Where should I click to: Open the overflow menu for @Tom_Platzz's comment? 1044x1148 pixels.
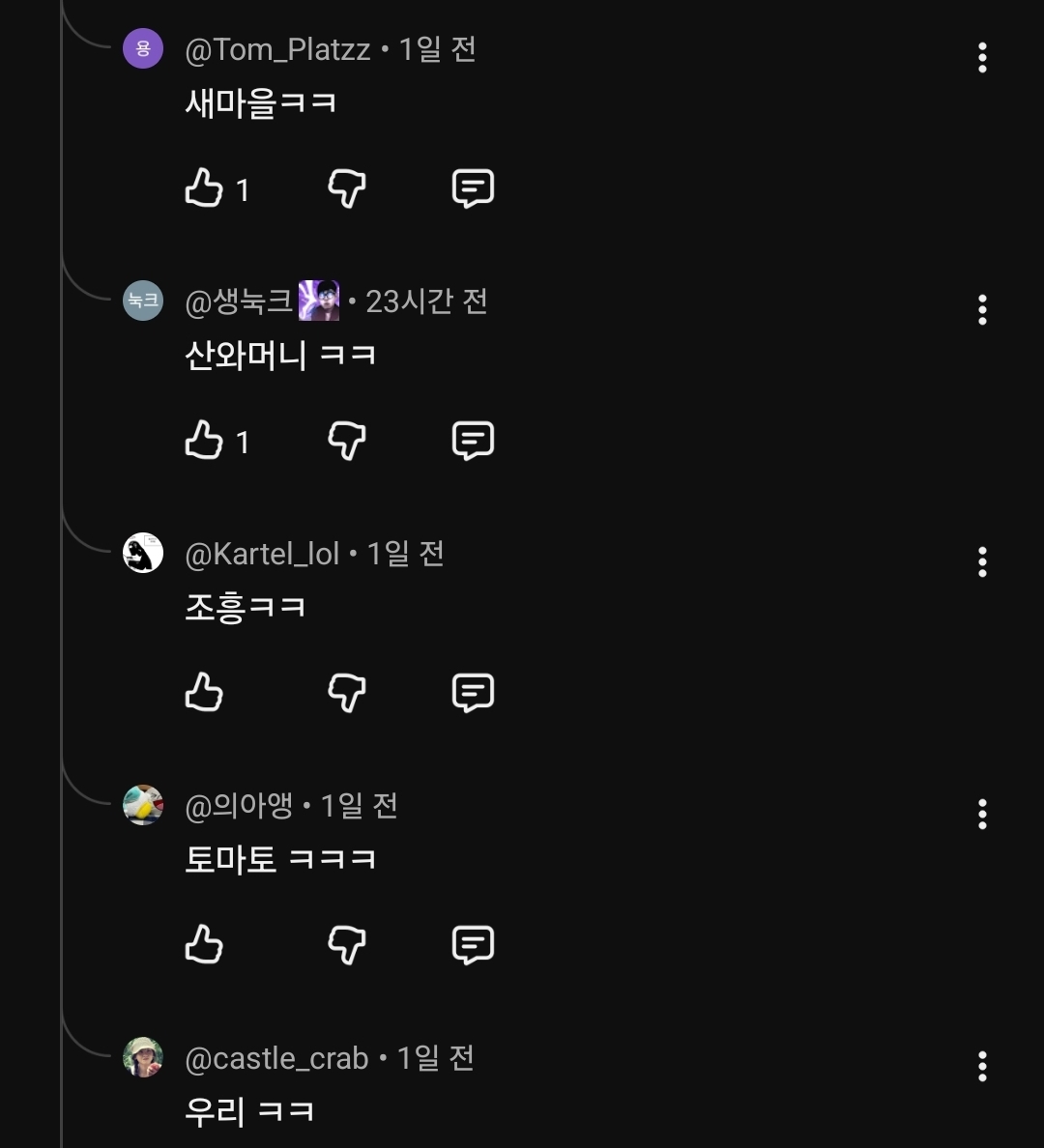(982, 58)
